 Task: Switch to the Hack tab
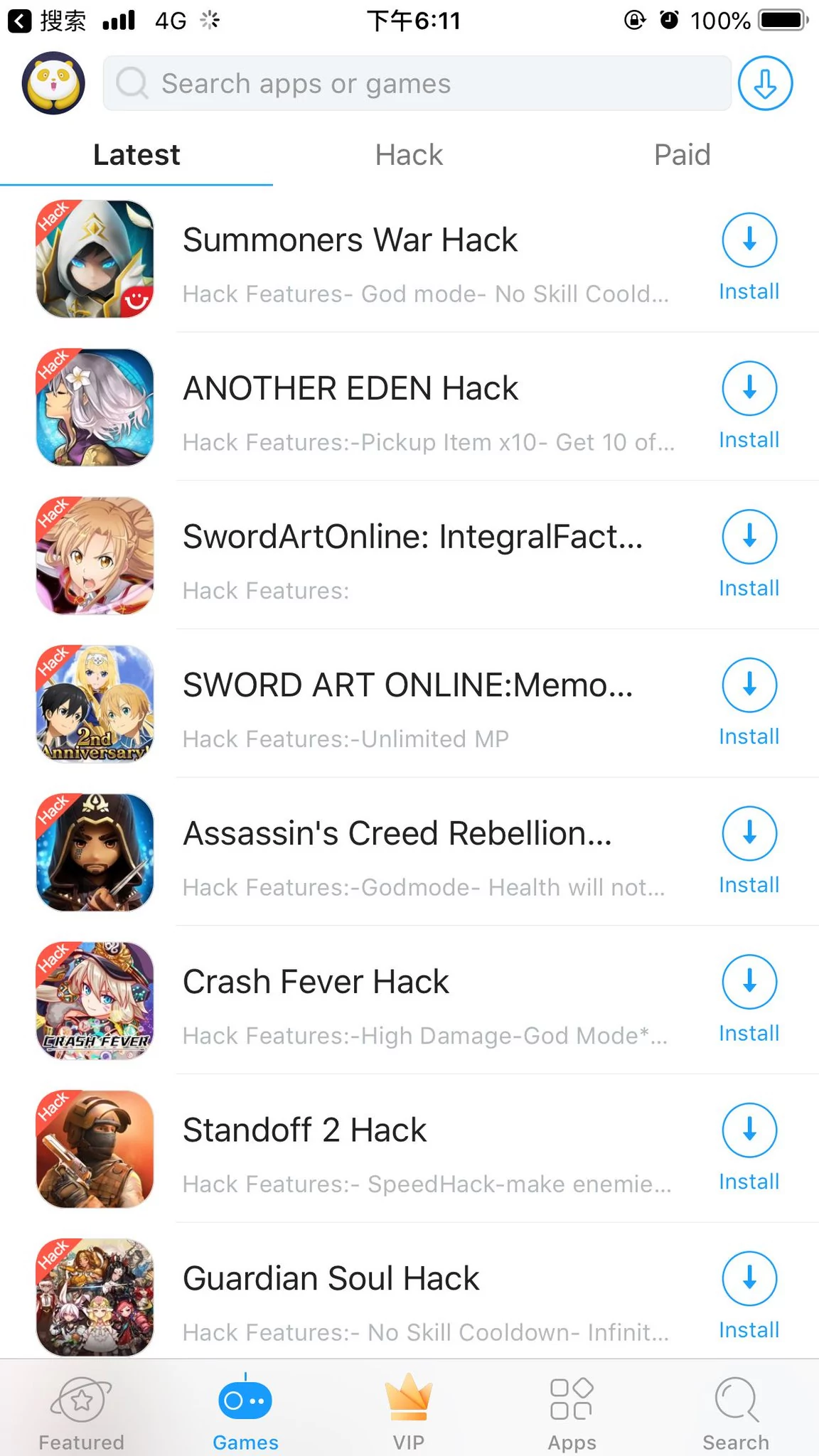pos(409,154)
